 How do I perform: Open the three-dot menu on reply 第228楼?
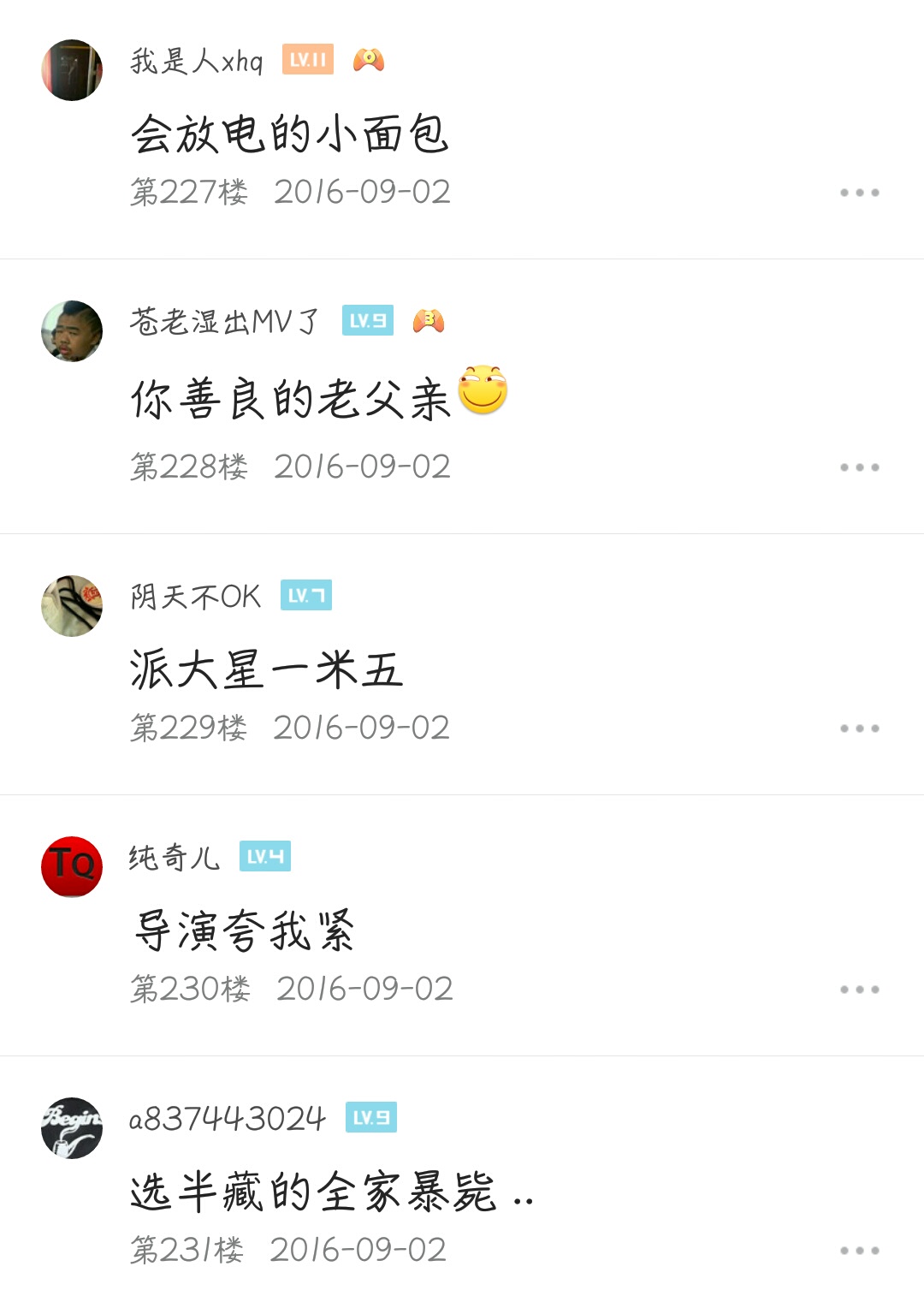coord(857,466)
